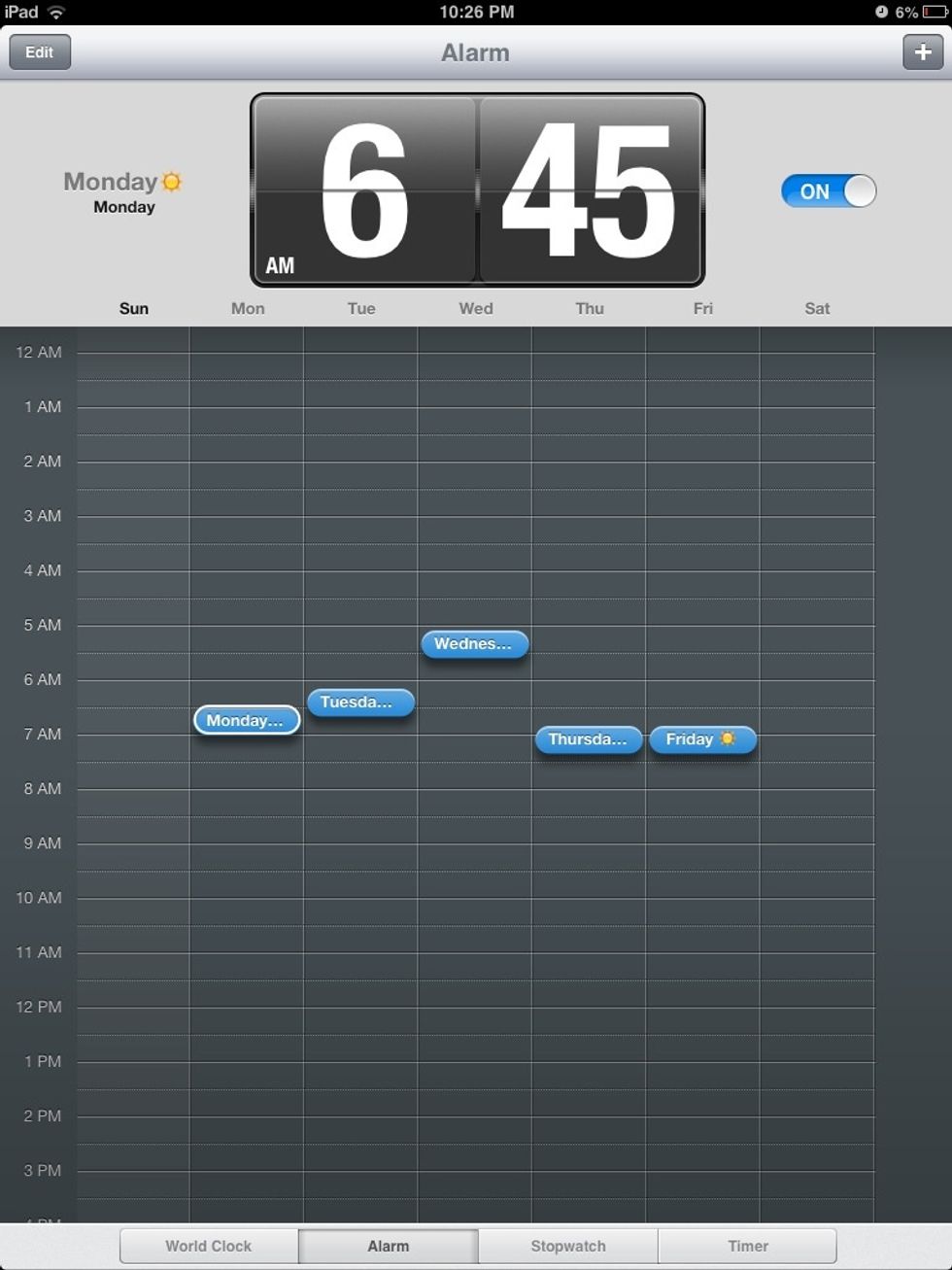The height and width of the screenshot is (1270, 952).
Task: Tap the sun icon beside the Monday heading
Action: [171, 181]
